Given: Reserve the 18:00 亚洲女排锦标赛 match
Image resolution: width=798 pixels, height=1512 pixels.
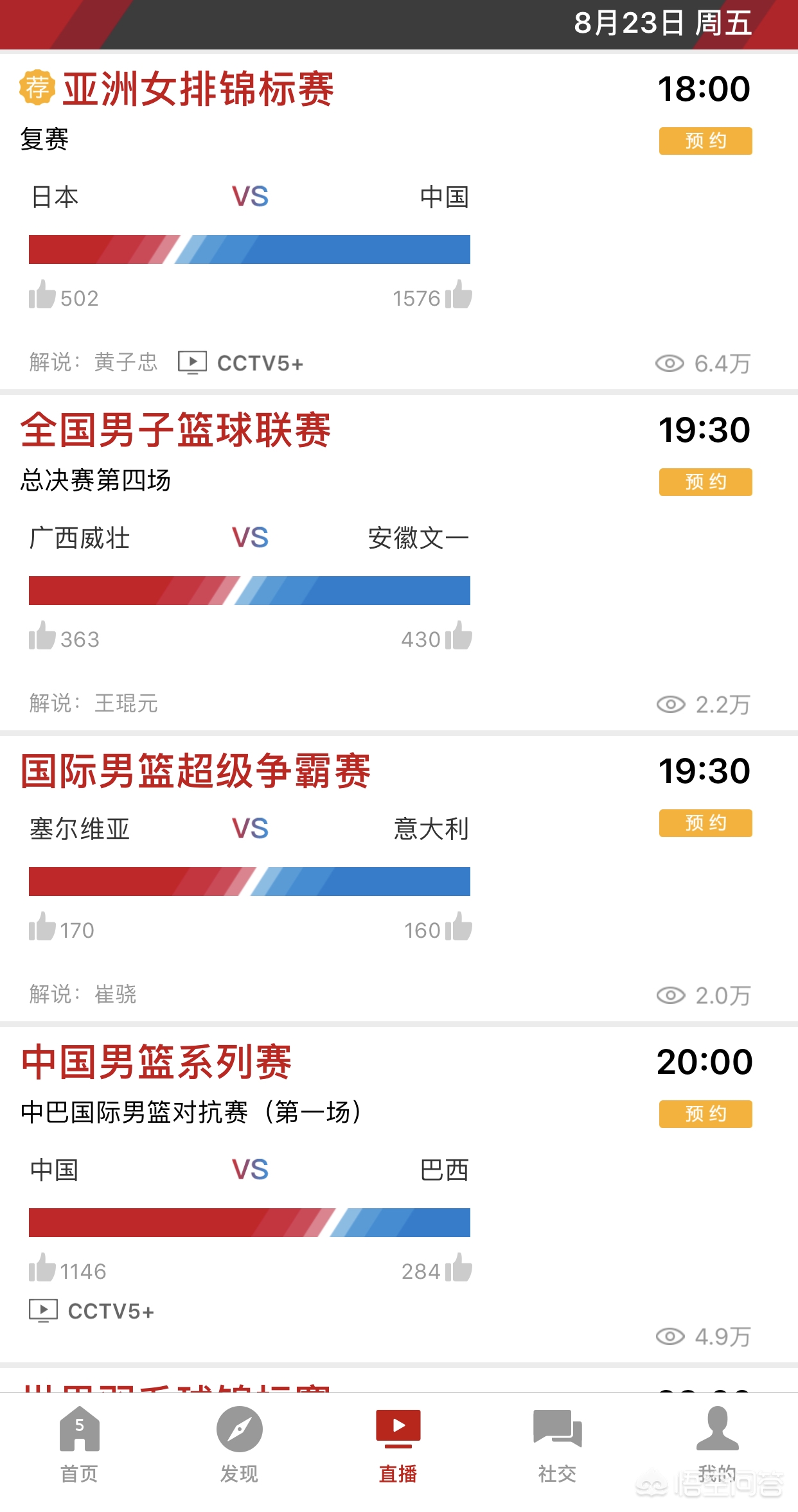Looking at the screenshot, I should tap(705, 141).
